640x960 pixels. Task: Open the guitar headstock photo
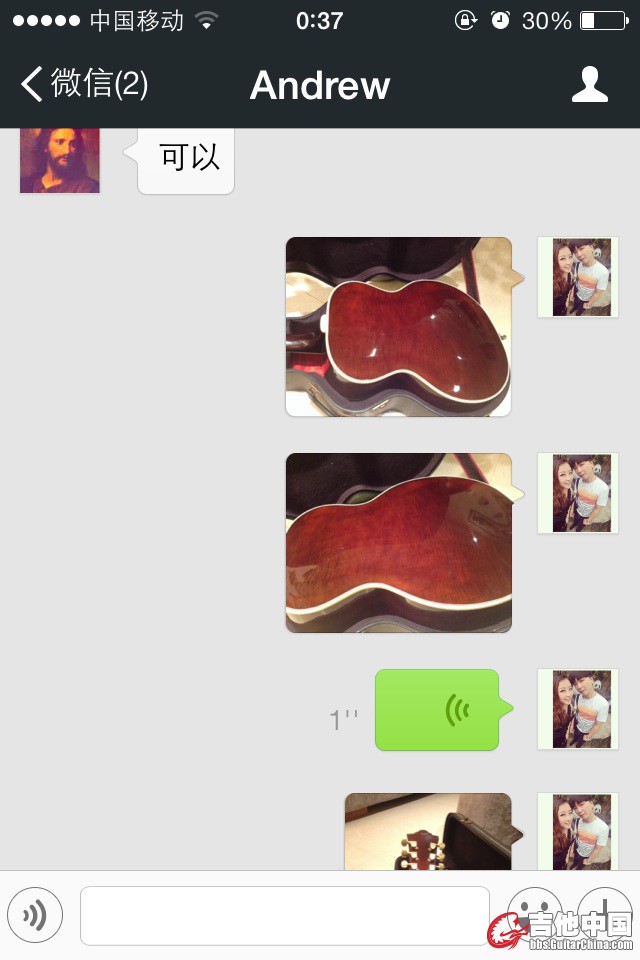pyautogui.click(x=428, y=832)
